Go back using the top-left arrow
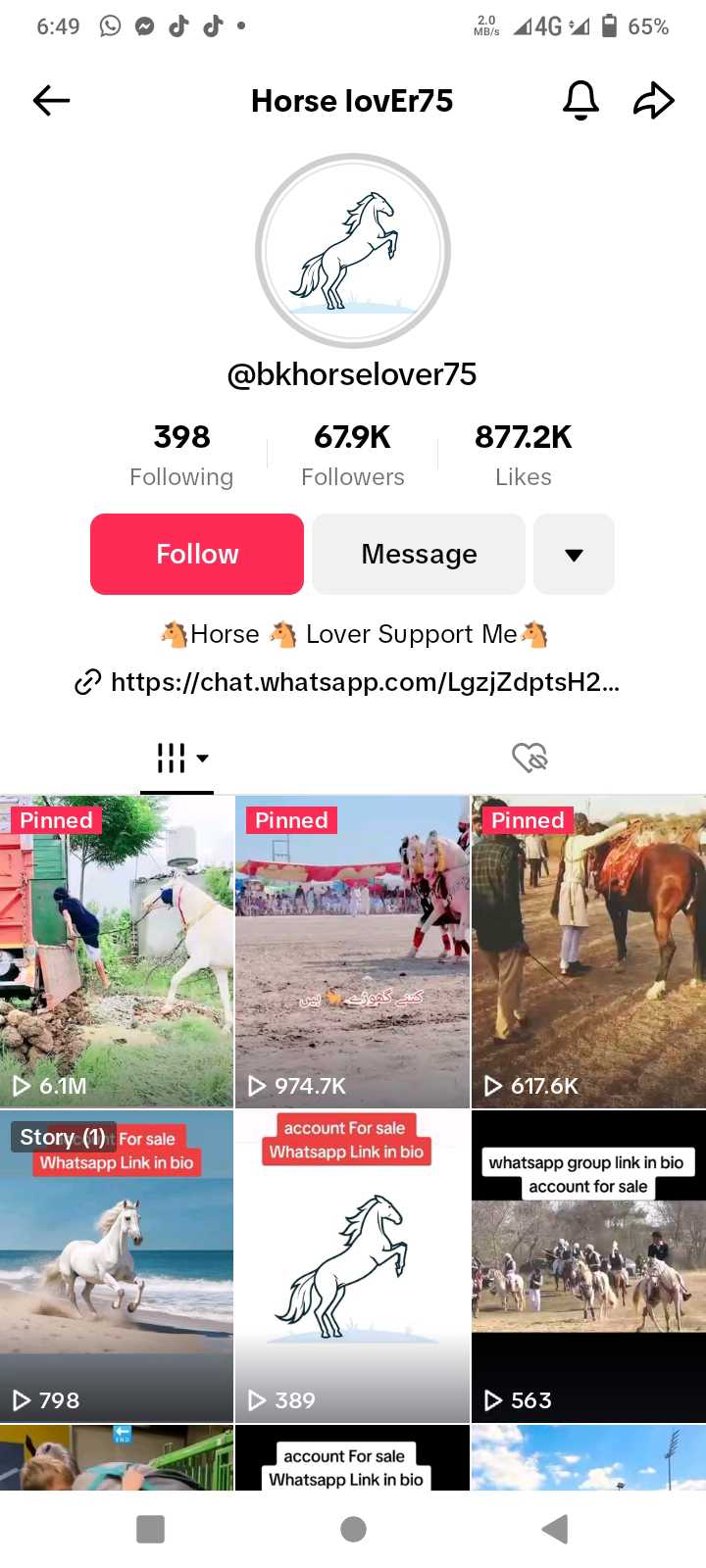 coord(51,100)
